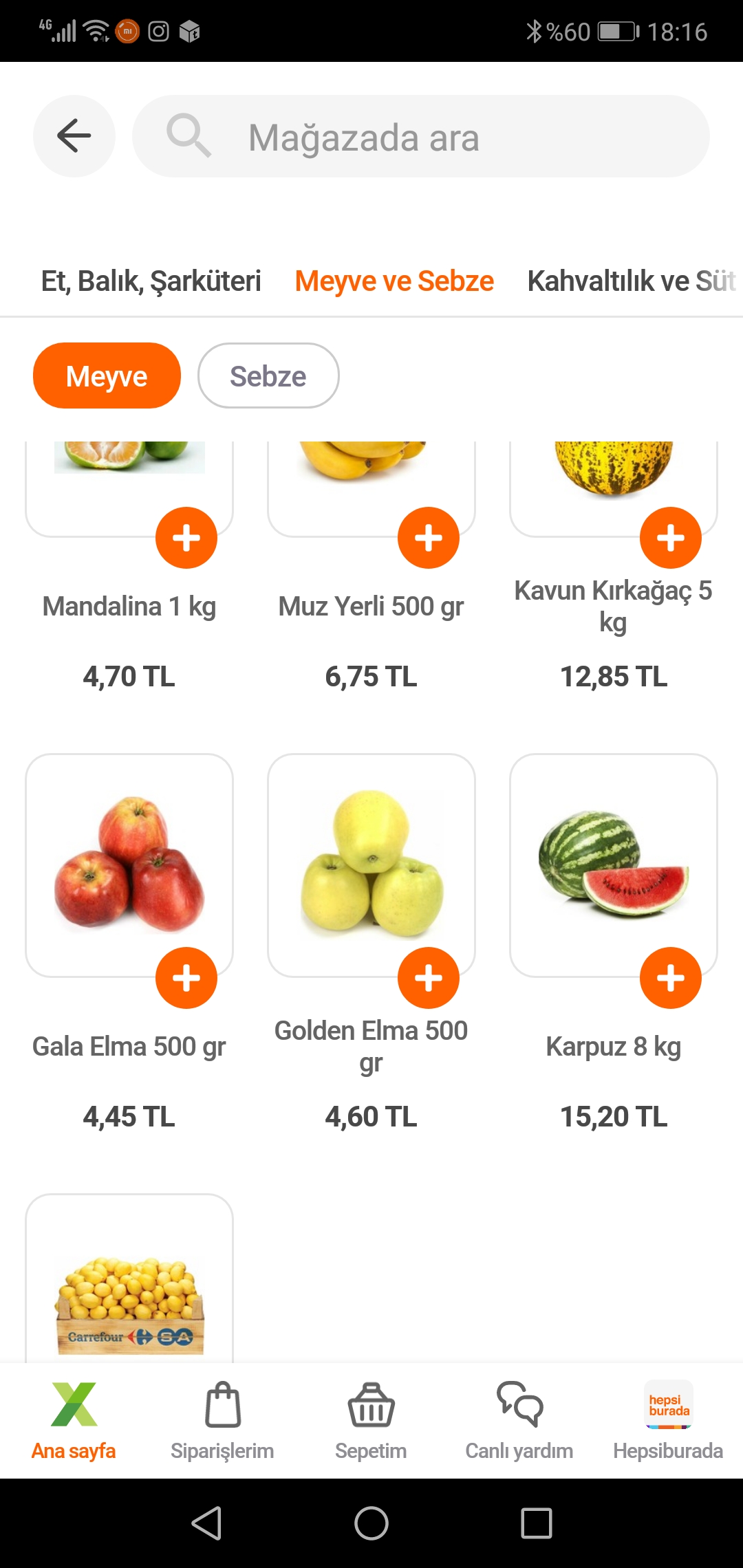This screenshot has height=1568, width=743.
Task: Tap the system home button
Action: pos(371,1523)
